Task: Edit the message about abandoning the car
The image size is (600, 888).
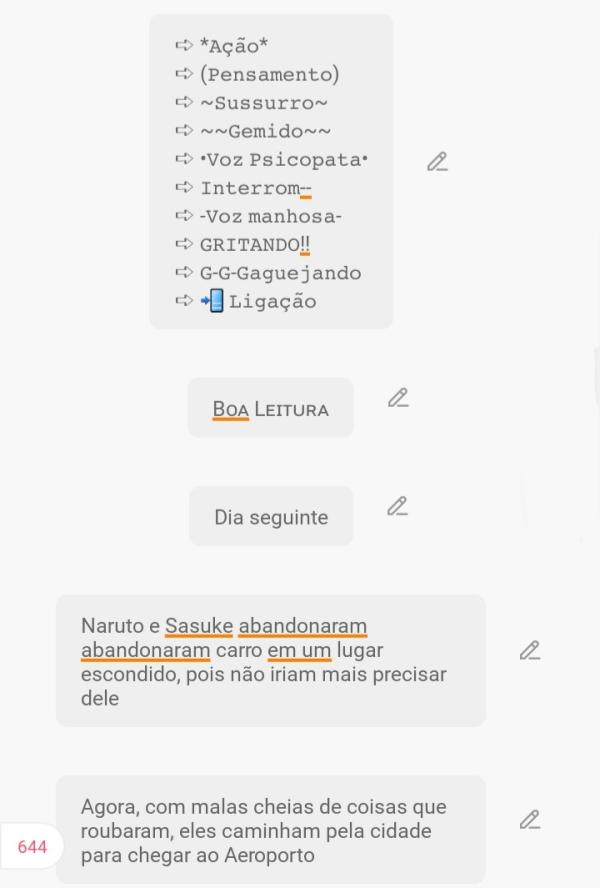Action: [x=530, y=651]
